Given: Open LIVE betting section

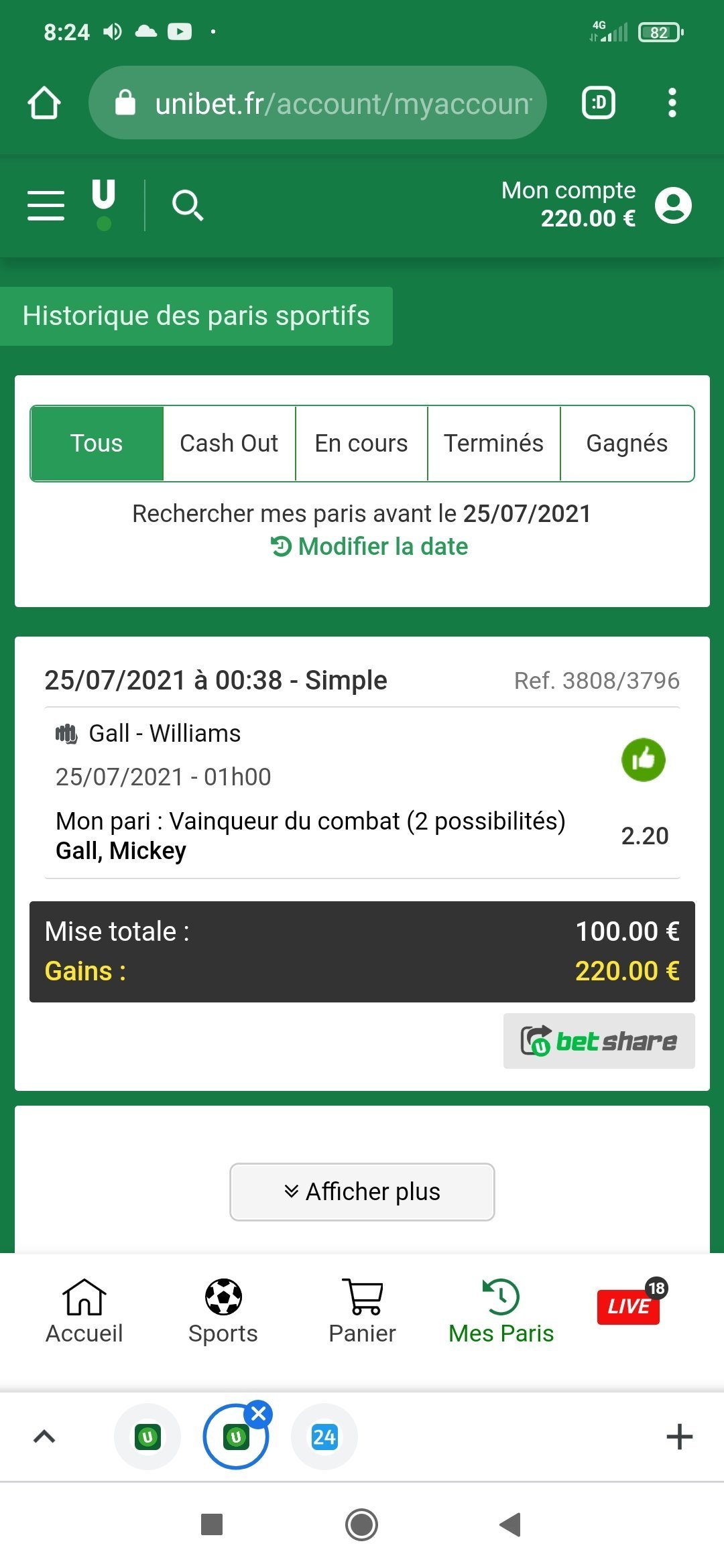Looking at the screenshot, I should tap(630, 1305).
